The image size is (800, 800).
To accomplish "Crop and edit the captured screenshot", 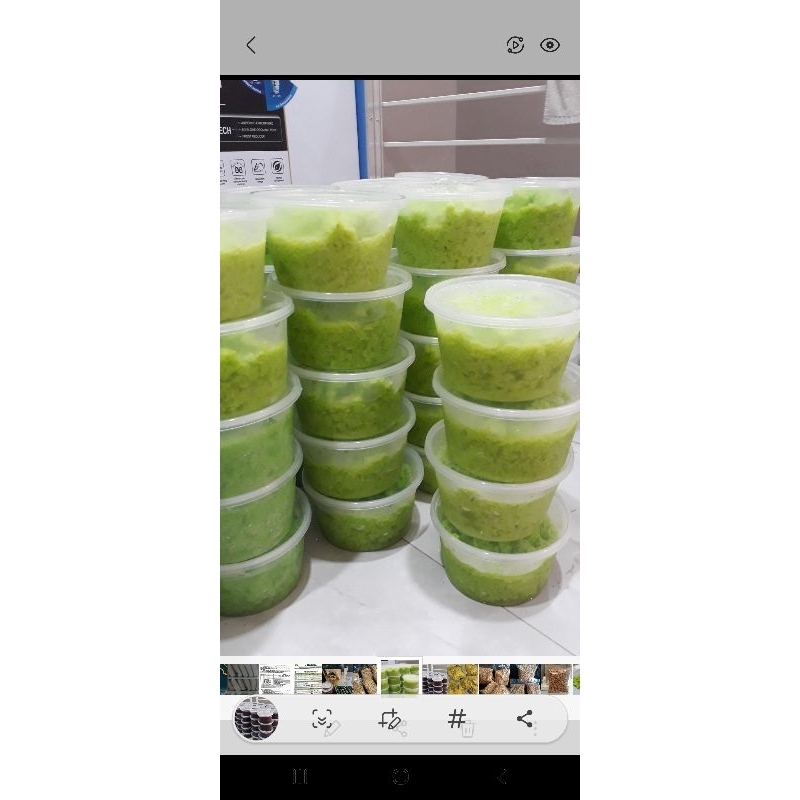I will (x=391, y=719).
